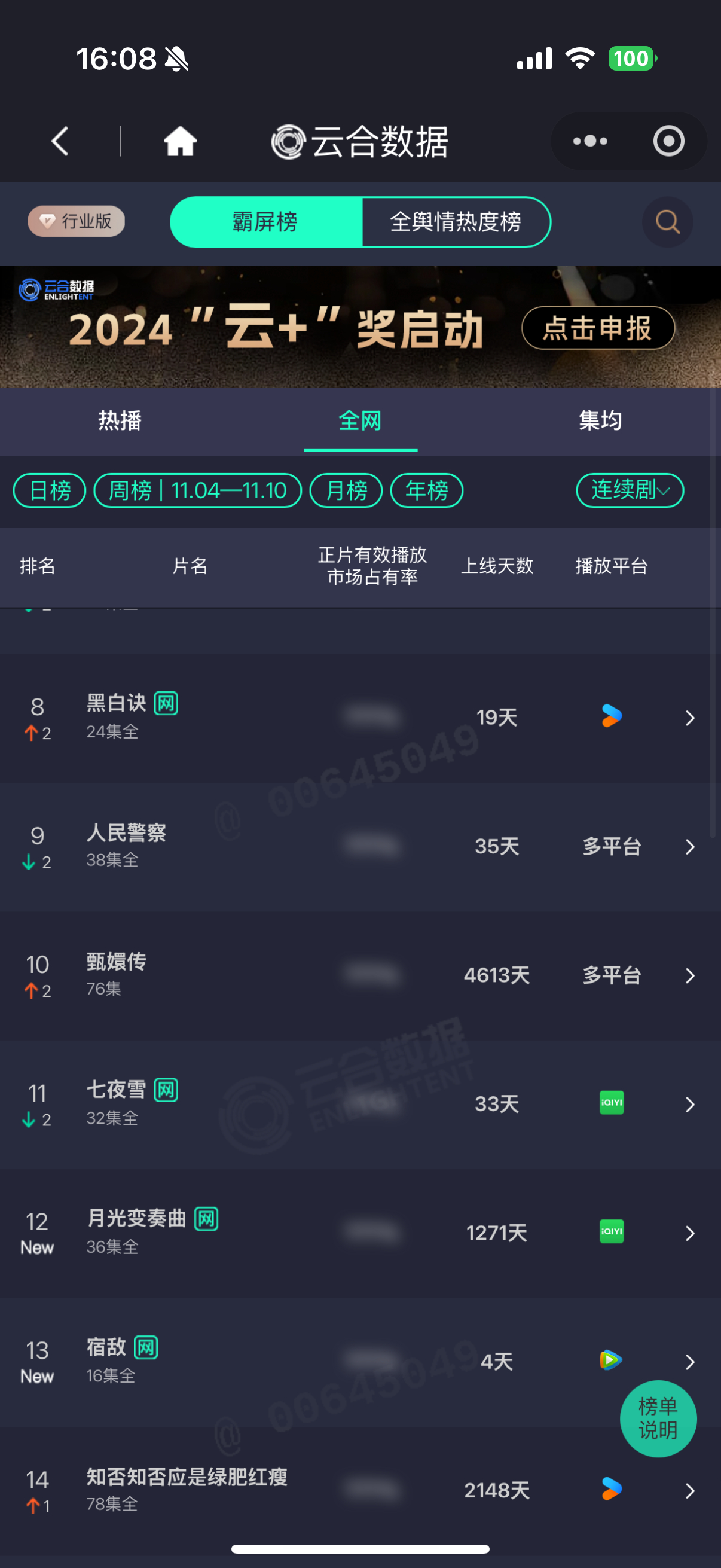
Task: Select the 霸屏榜 segment
Action: [x=265, y=222]
